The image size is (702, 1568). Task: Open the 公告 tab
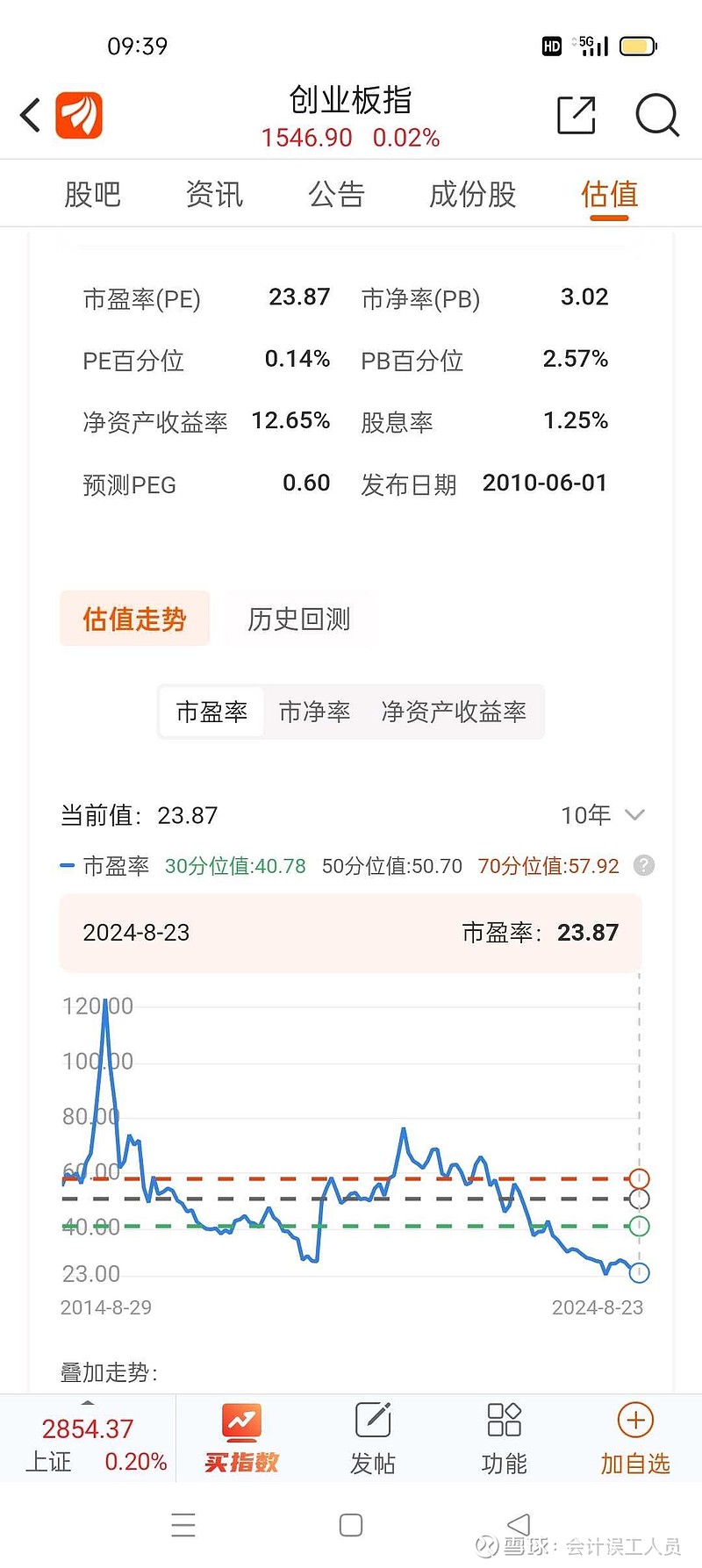tap(336, 194)
